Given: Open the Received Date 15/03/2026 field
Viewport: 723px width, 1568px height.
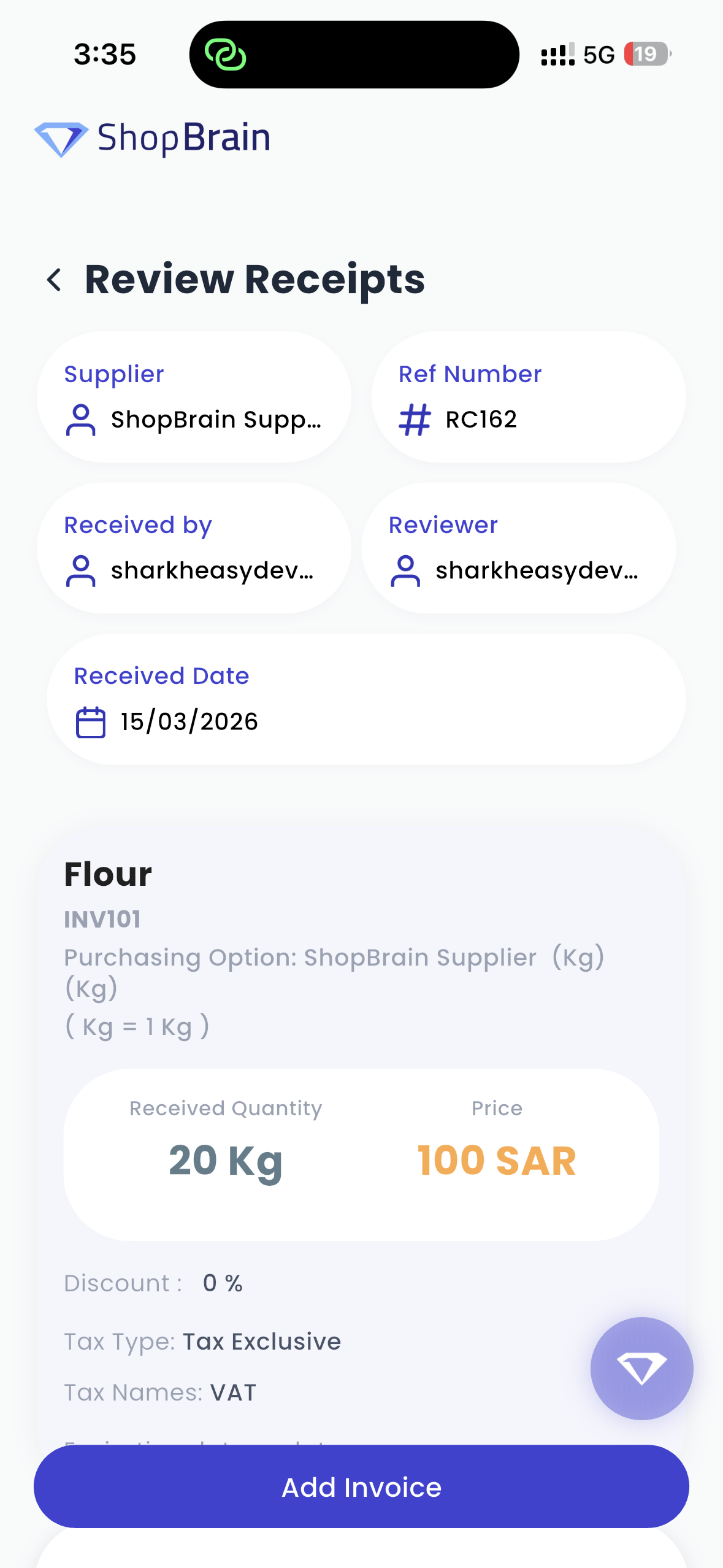Looking at the screenshot, I should [x=188, y=722].
